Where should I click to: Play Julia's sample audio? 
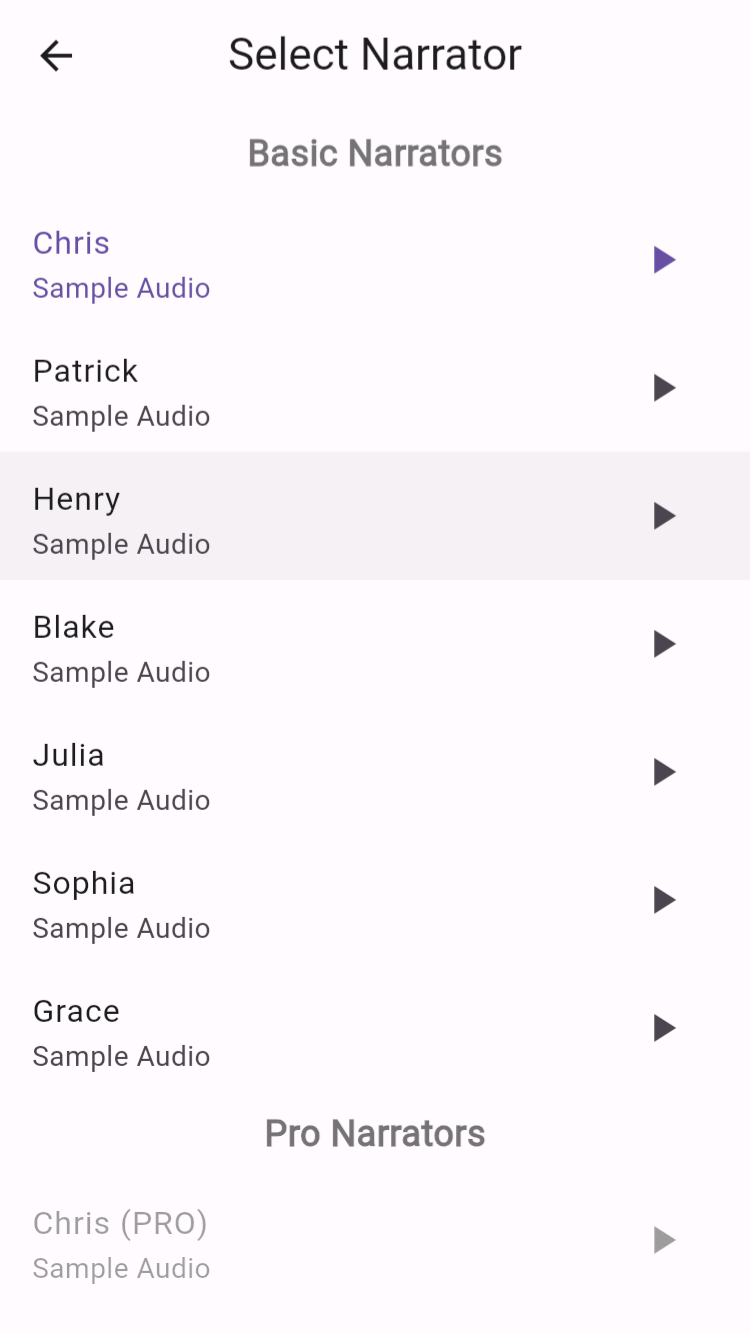(x=664, y=772)
